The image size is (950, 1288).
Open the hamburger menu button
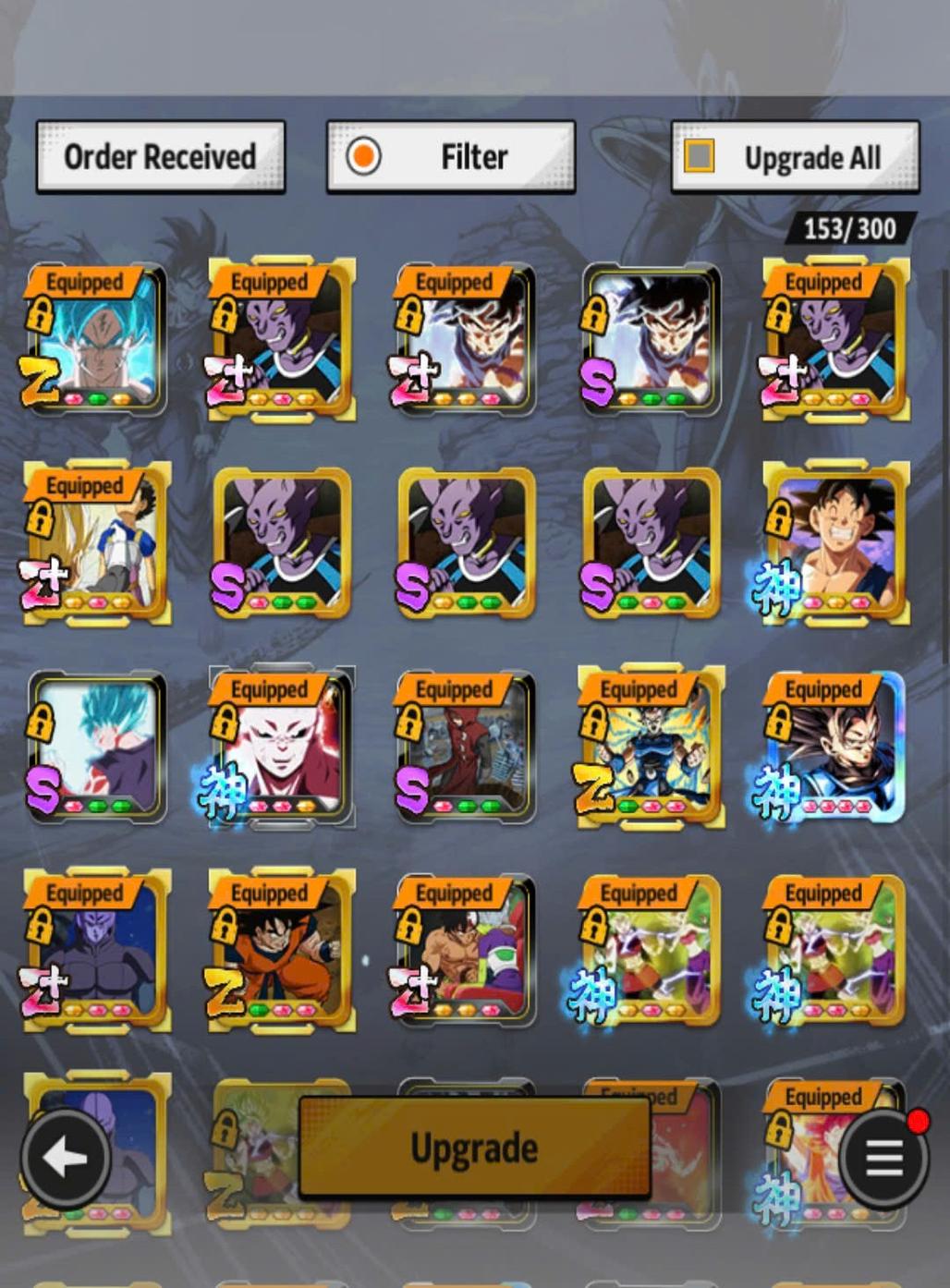[x=883, y=1157]
